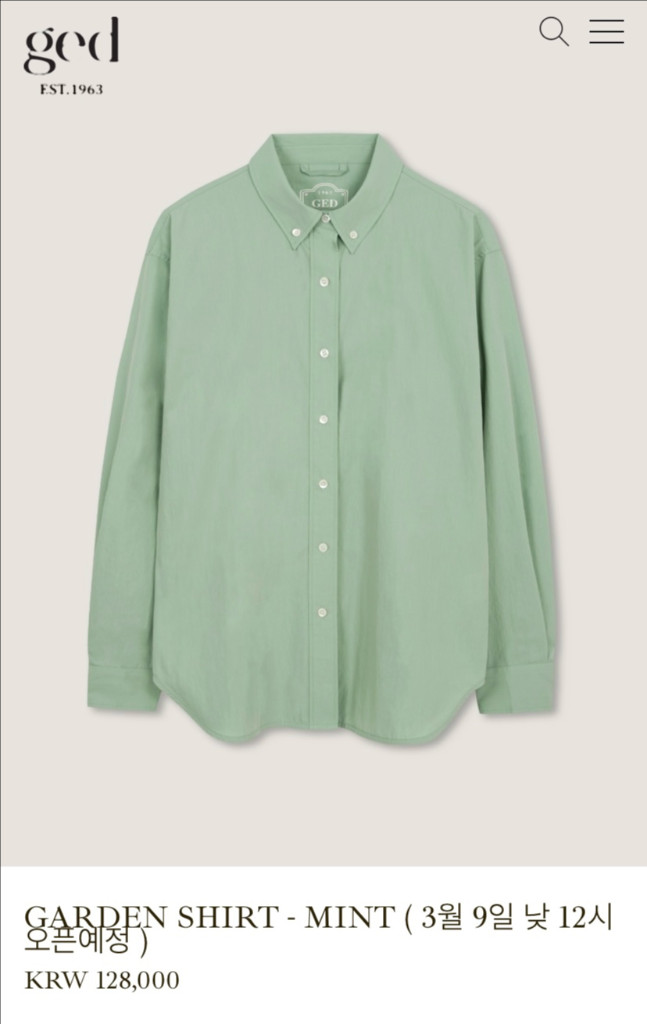The height and width of the screenshot is (1024, 647).
Task: Open the search magnifier icon
Action: point(554,32)
